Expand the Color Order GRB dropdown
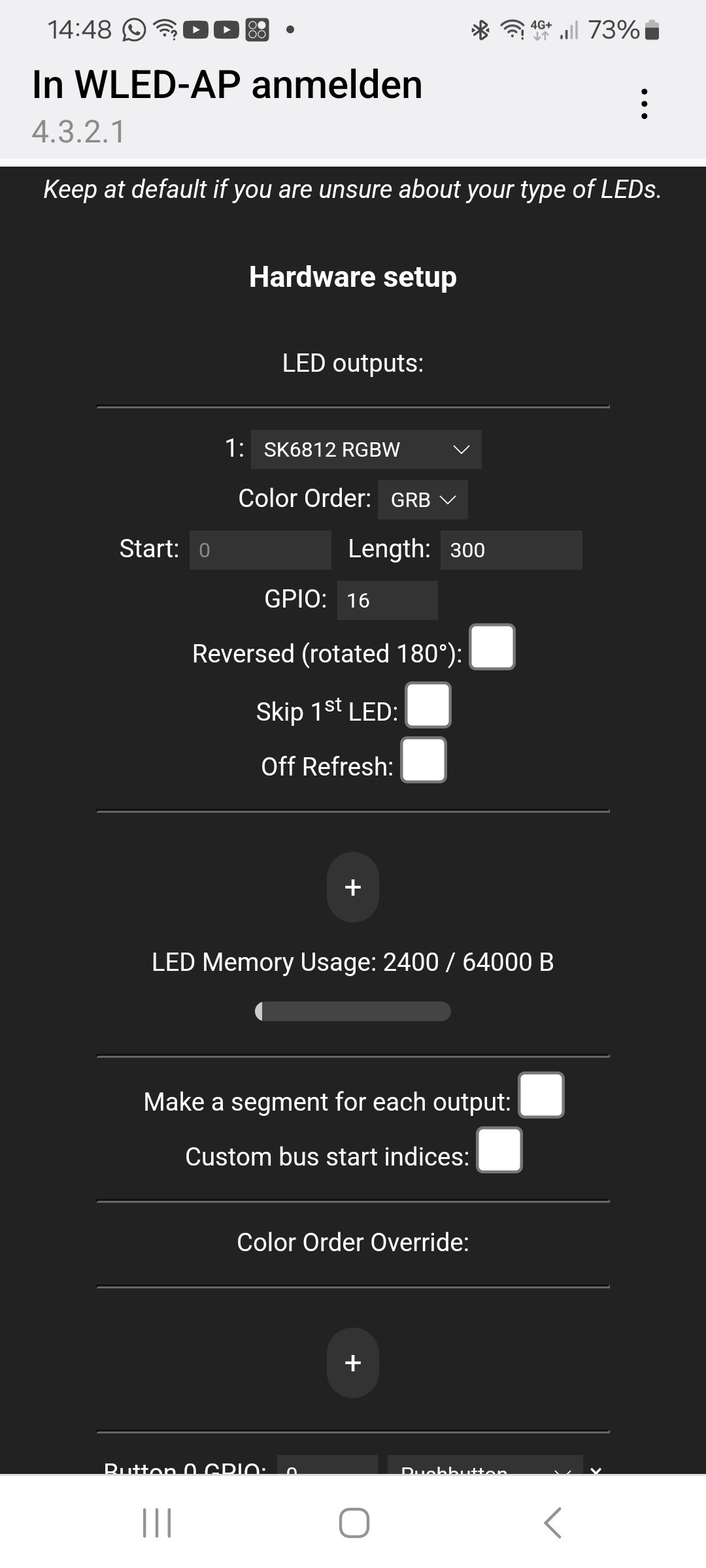 coord(422,500)
